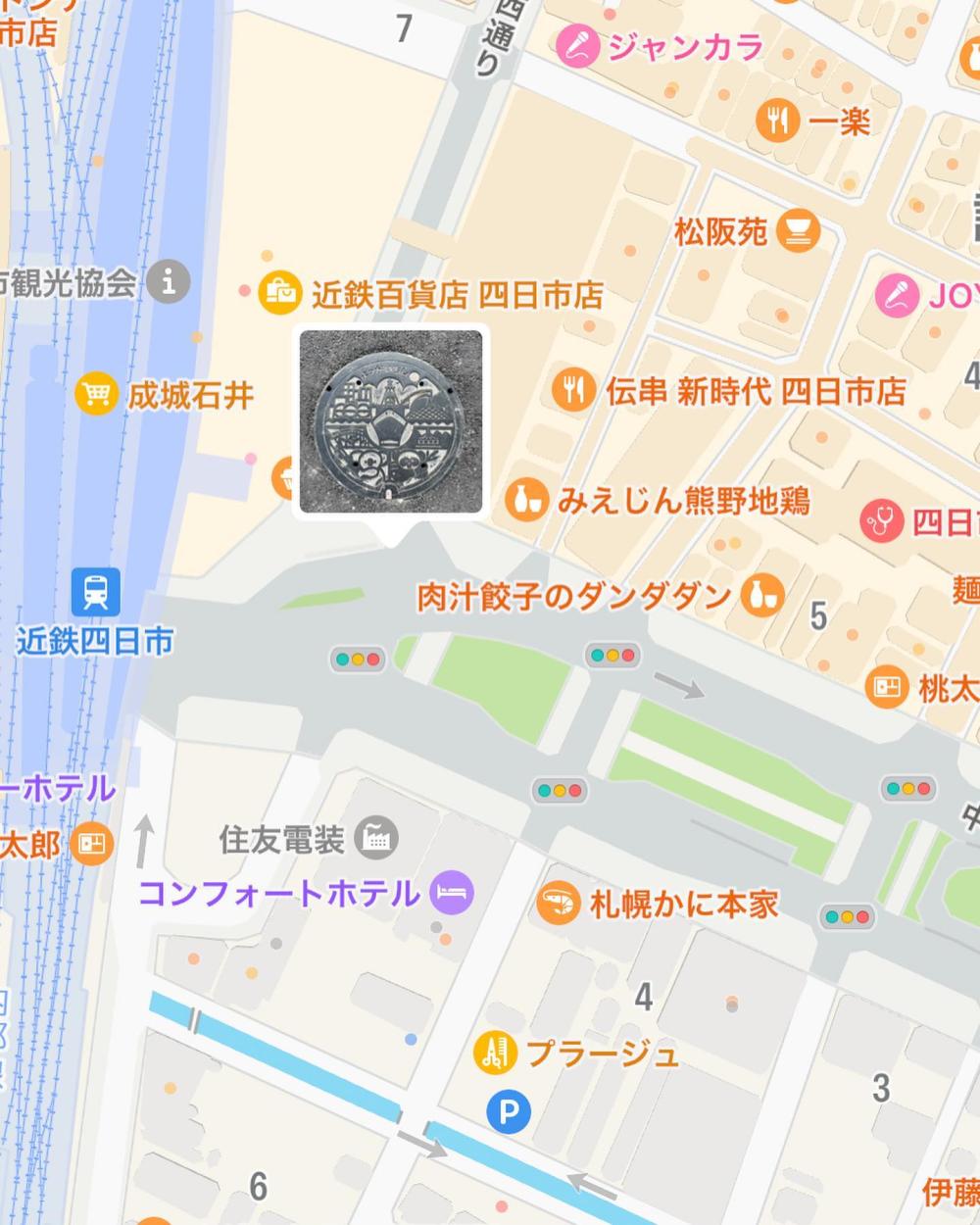Select 肉汁餃子のダンダダン marker
Screen dimensions: 980x1225
click(761, 597)
